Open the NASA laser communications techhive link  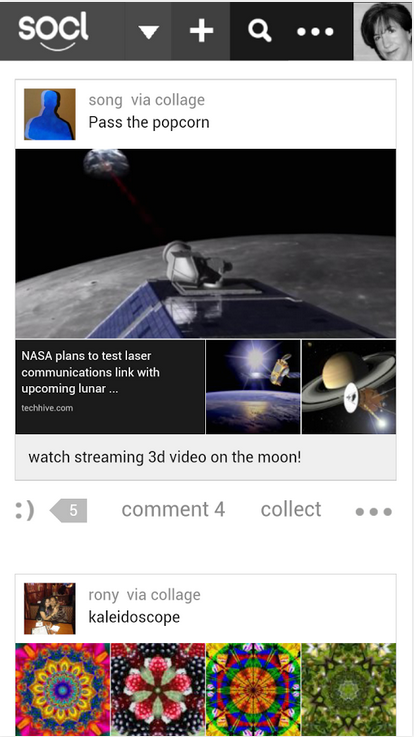click(x=110, y=387)
